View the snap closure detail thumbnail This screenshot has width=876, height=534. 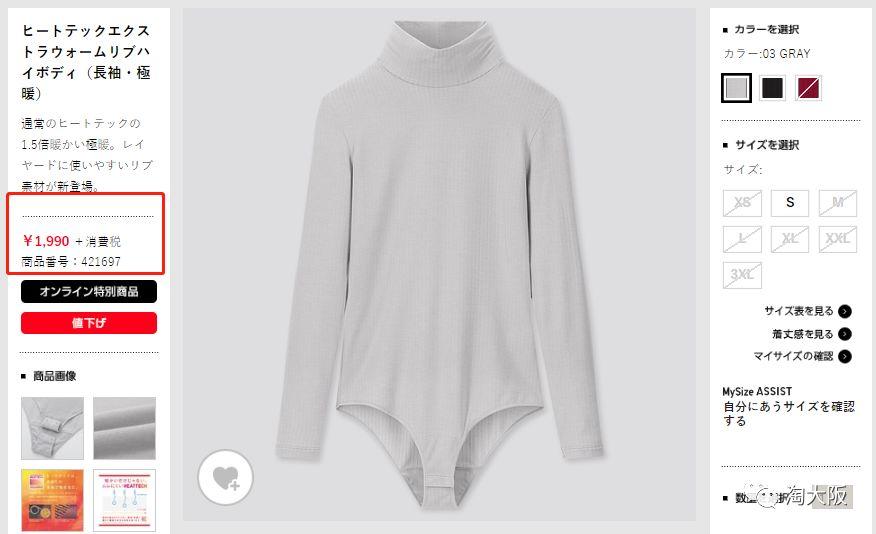[x=52, y=428]
